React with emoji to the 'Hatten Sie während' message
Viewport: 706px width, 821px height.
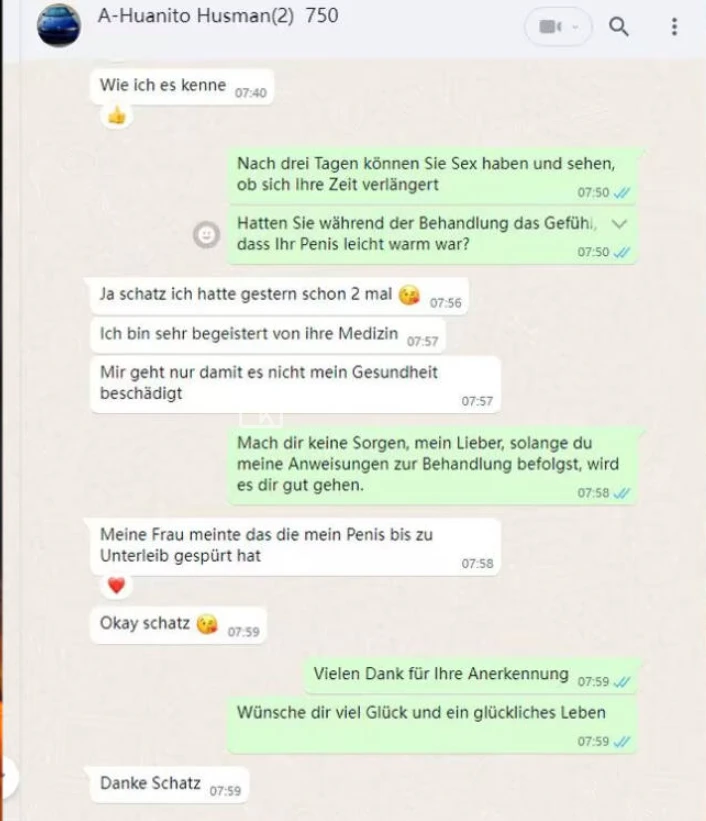coord(206,235)
